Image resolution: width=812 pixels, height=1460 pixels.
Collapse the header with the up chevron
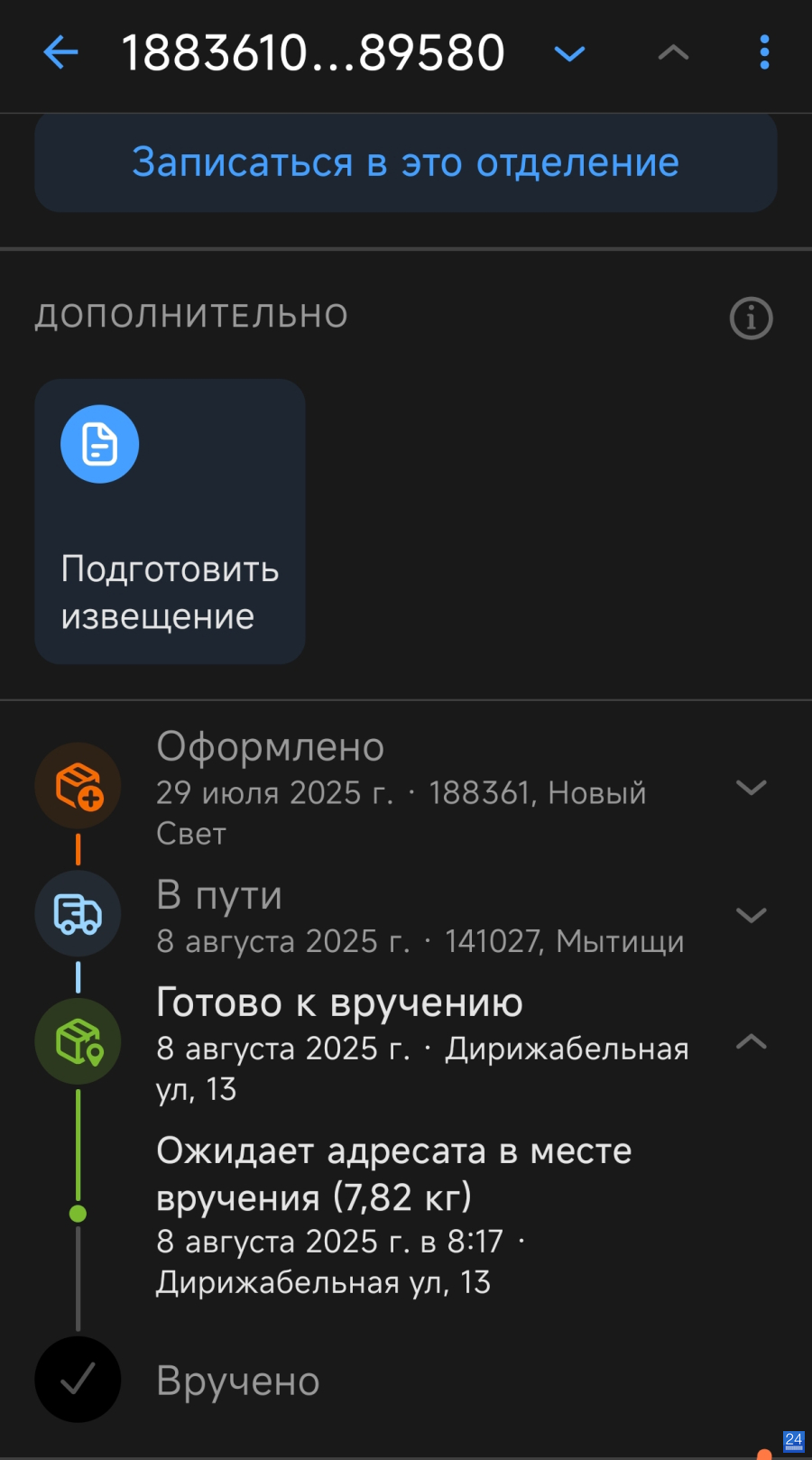click(x=673, y=53)
